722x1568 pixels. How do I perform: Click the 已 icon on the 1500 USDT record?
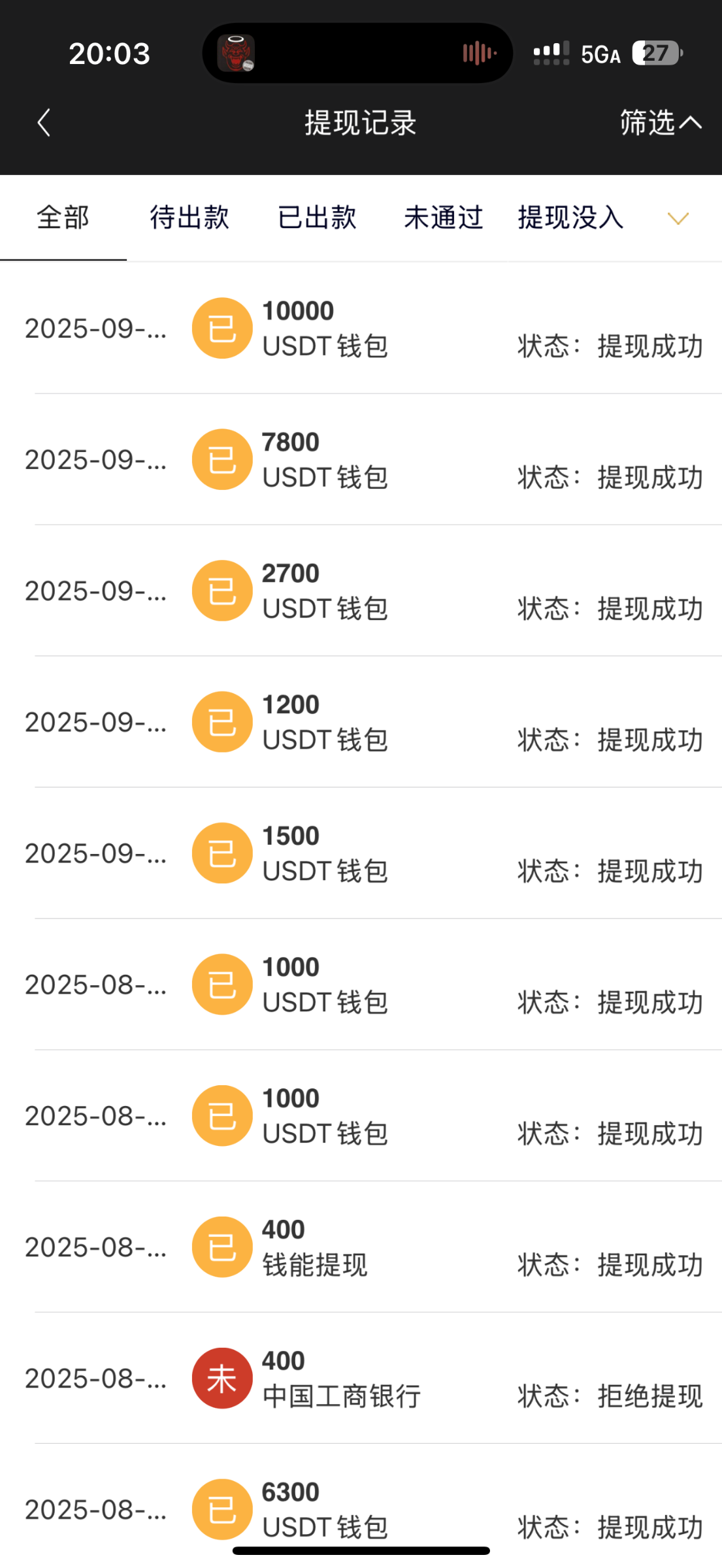click(222, 853)
